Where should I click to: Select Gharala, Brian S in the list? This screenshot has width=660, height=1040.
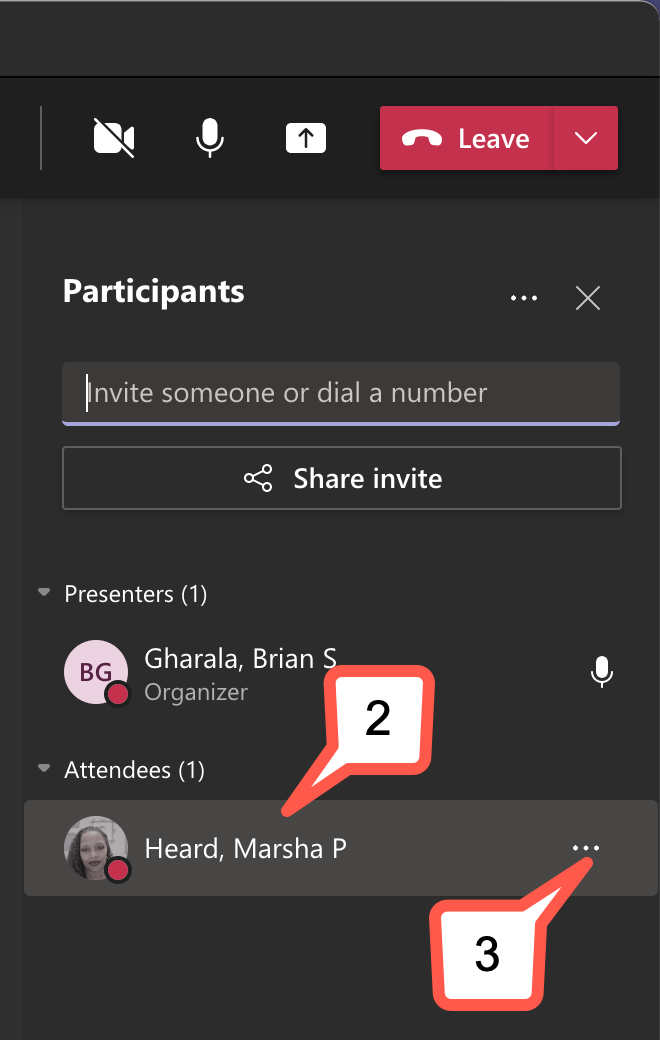[240, 659]
